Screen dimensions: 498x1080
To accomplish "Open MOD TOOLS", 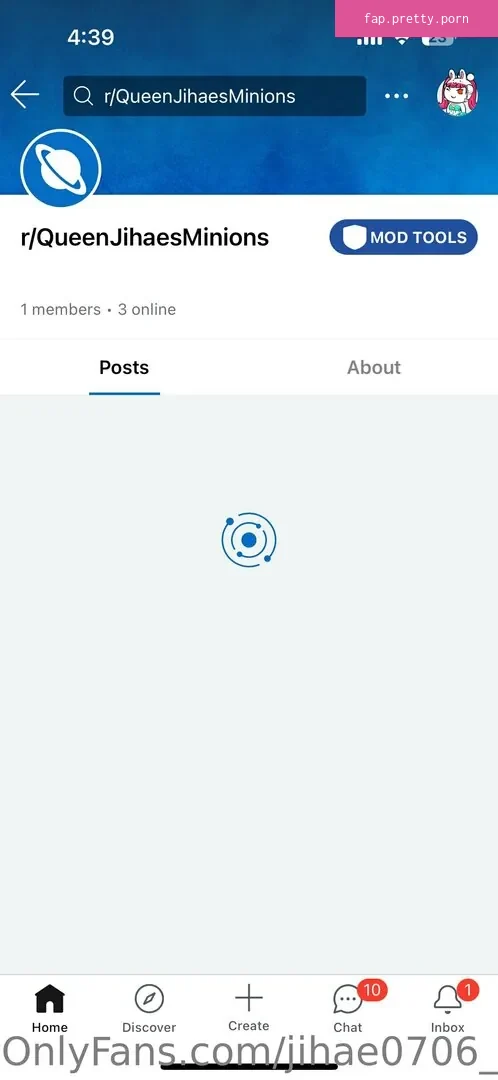I will (x=404, y=238).
